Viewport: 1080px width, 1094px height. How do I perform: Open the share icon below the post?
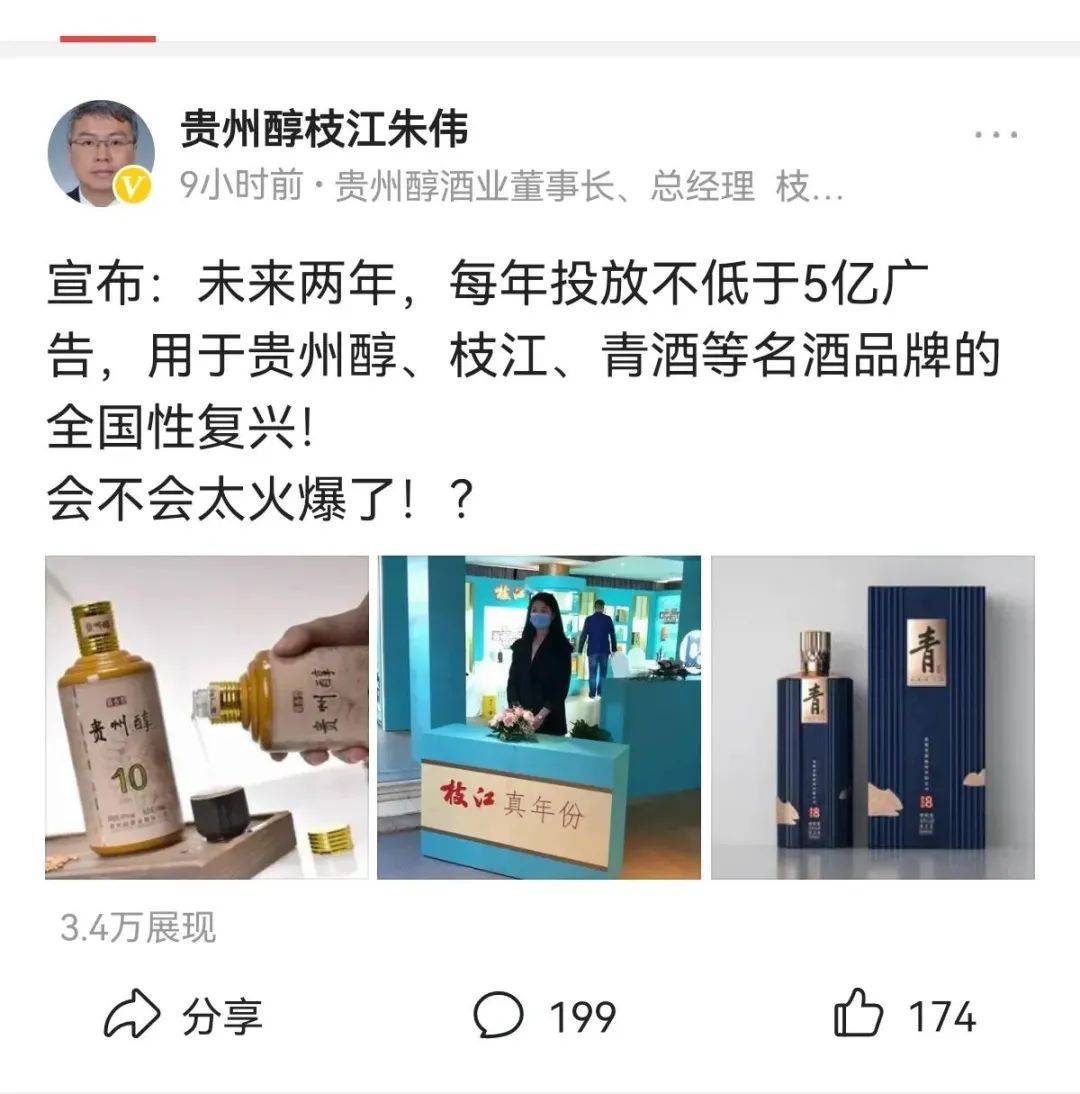pos(131,1013)
